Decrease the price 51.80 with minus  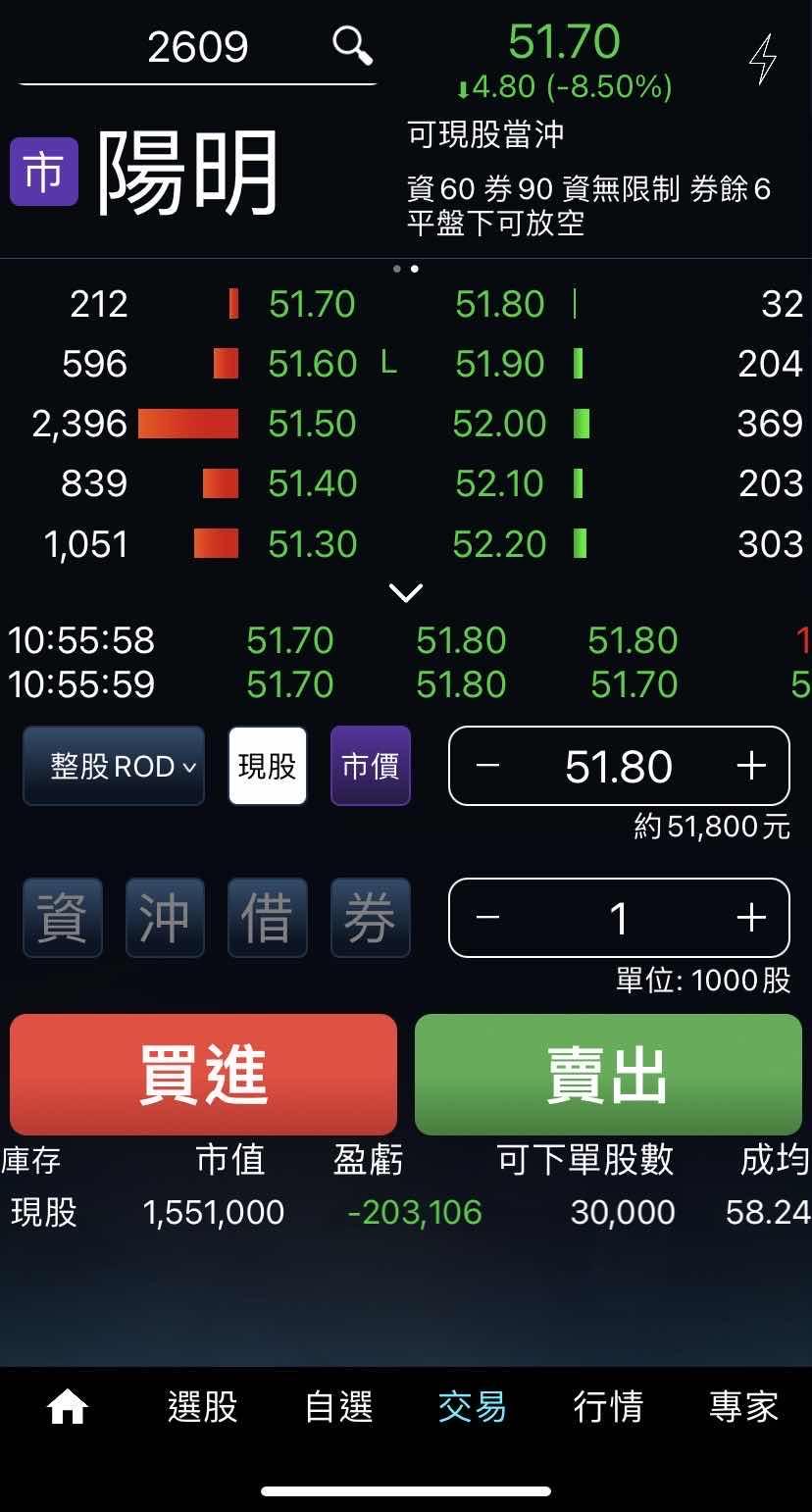487,766
